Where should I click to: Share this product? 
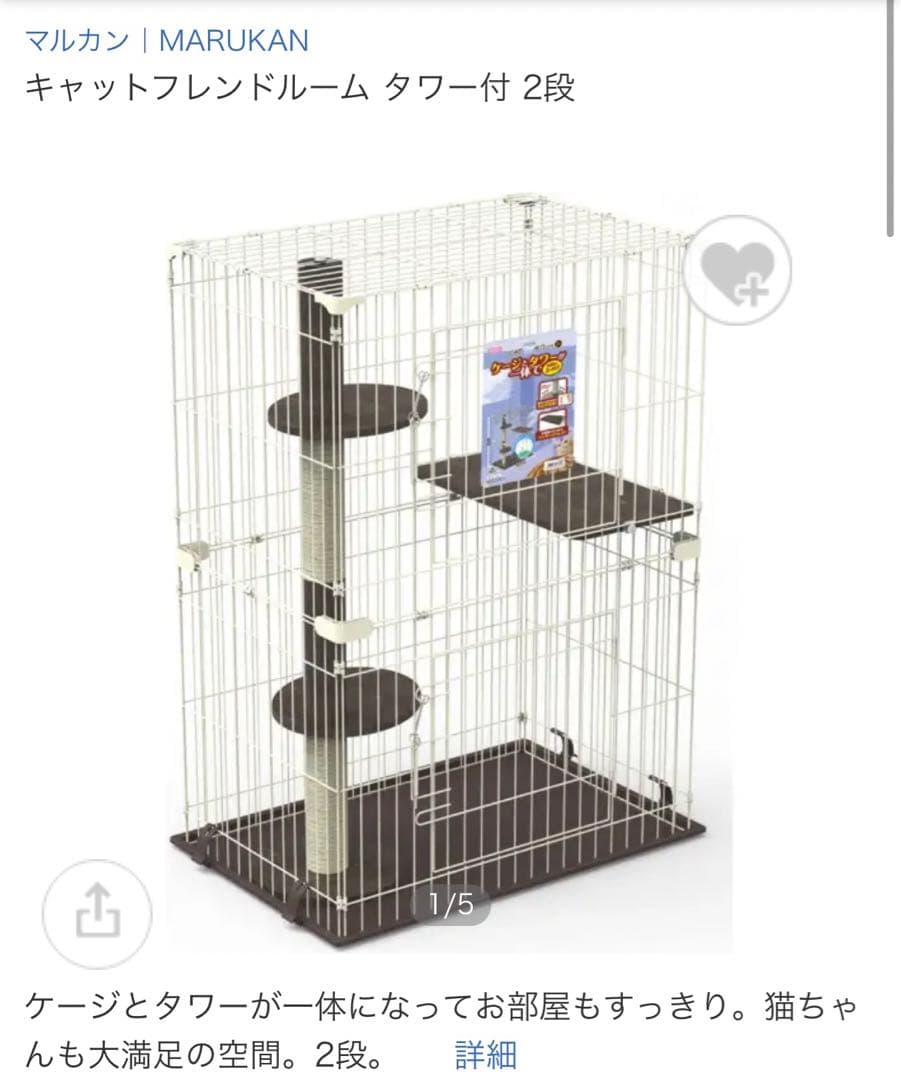[97, 913]
